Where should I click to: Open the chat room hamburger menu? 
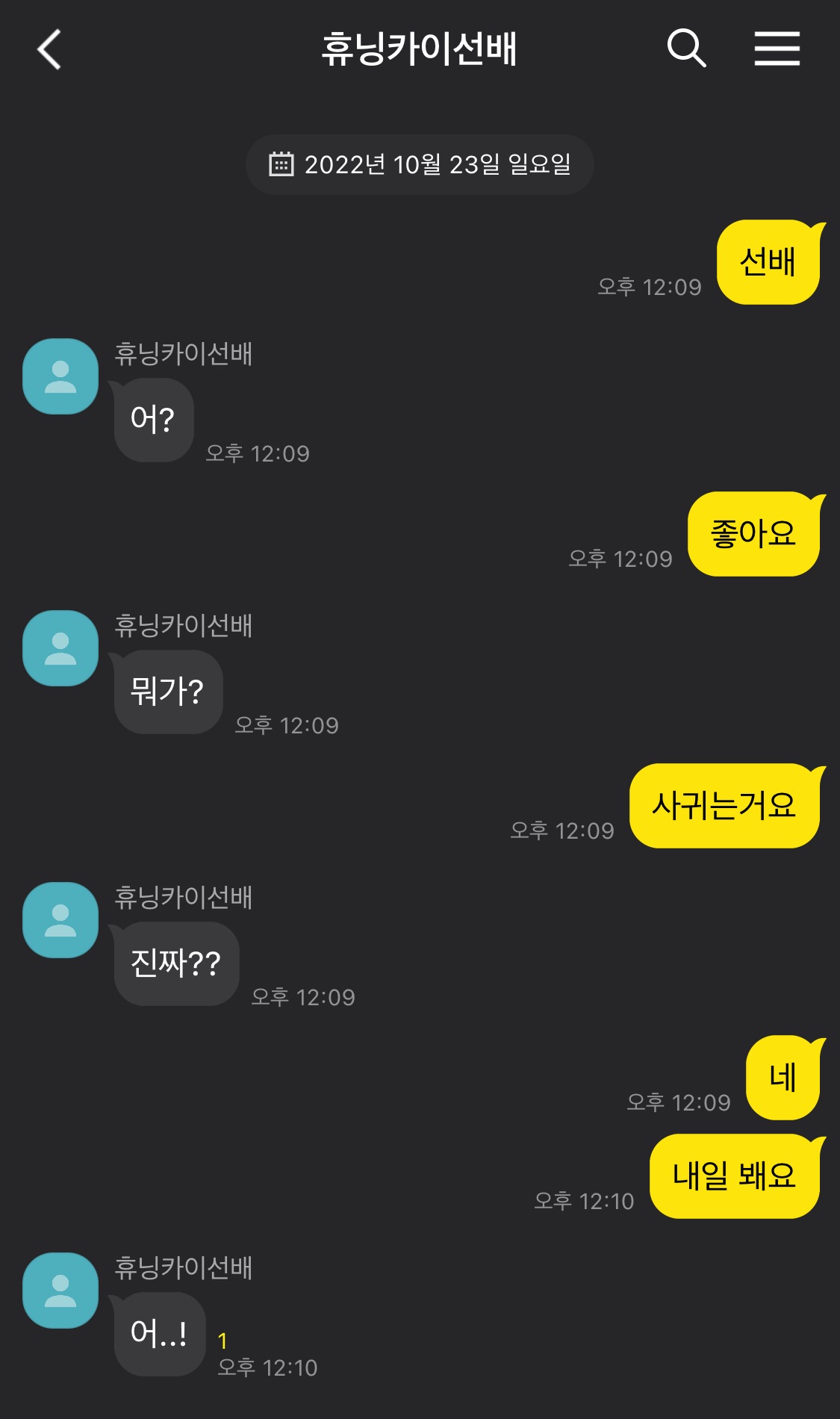coord(777,49)
